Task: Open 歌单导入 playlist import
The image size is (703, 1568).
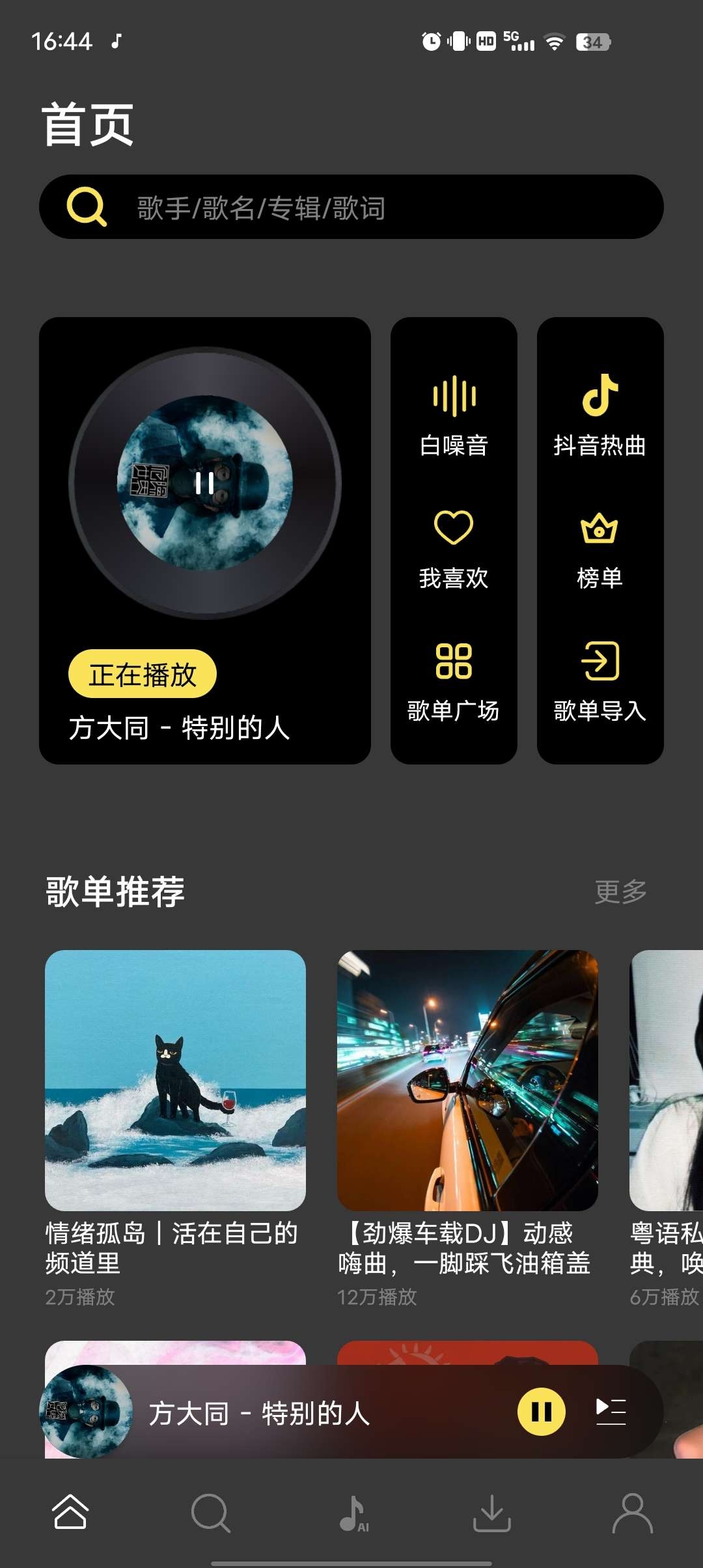Action: pyautogui.click(x=600, y=681)
